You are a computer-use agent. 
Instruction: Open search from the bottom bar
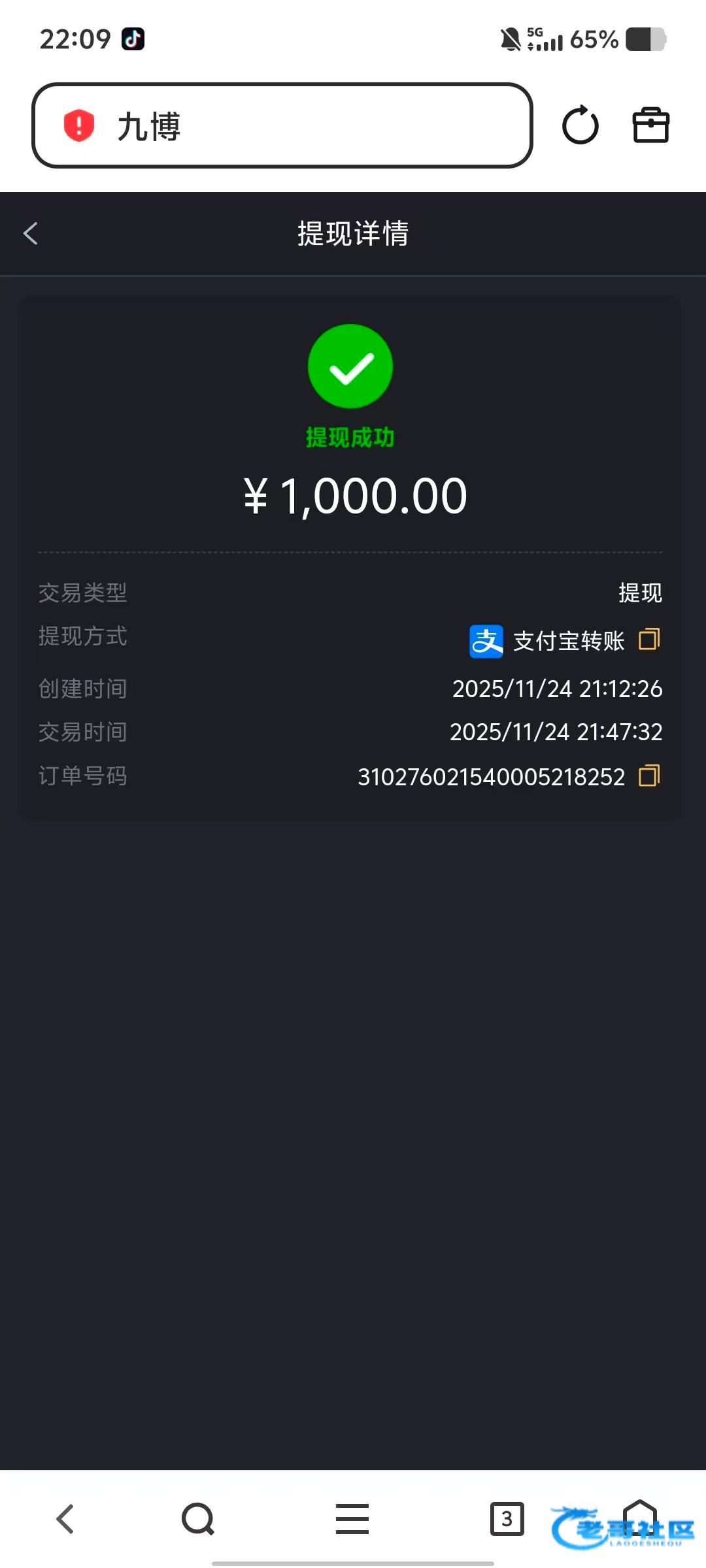coord(198,1518)
